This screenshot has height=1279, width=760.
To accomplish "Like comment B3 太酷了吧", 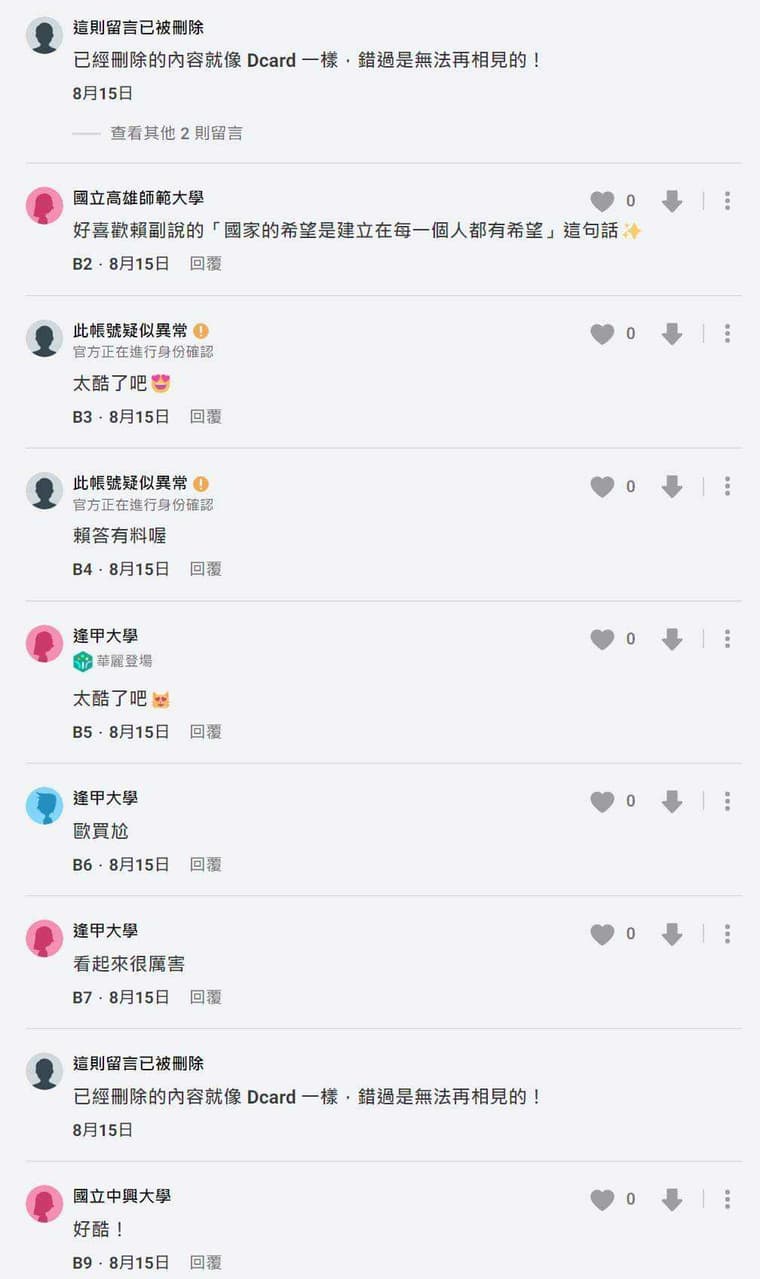I will click(602, 334).
